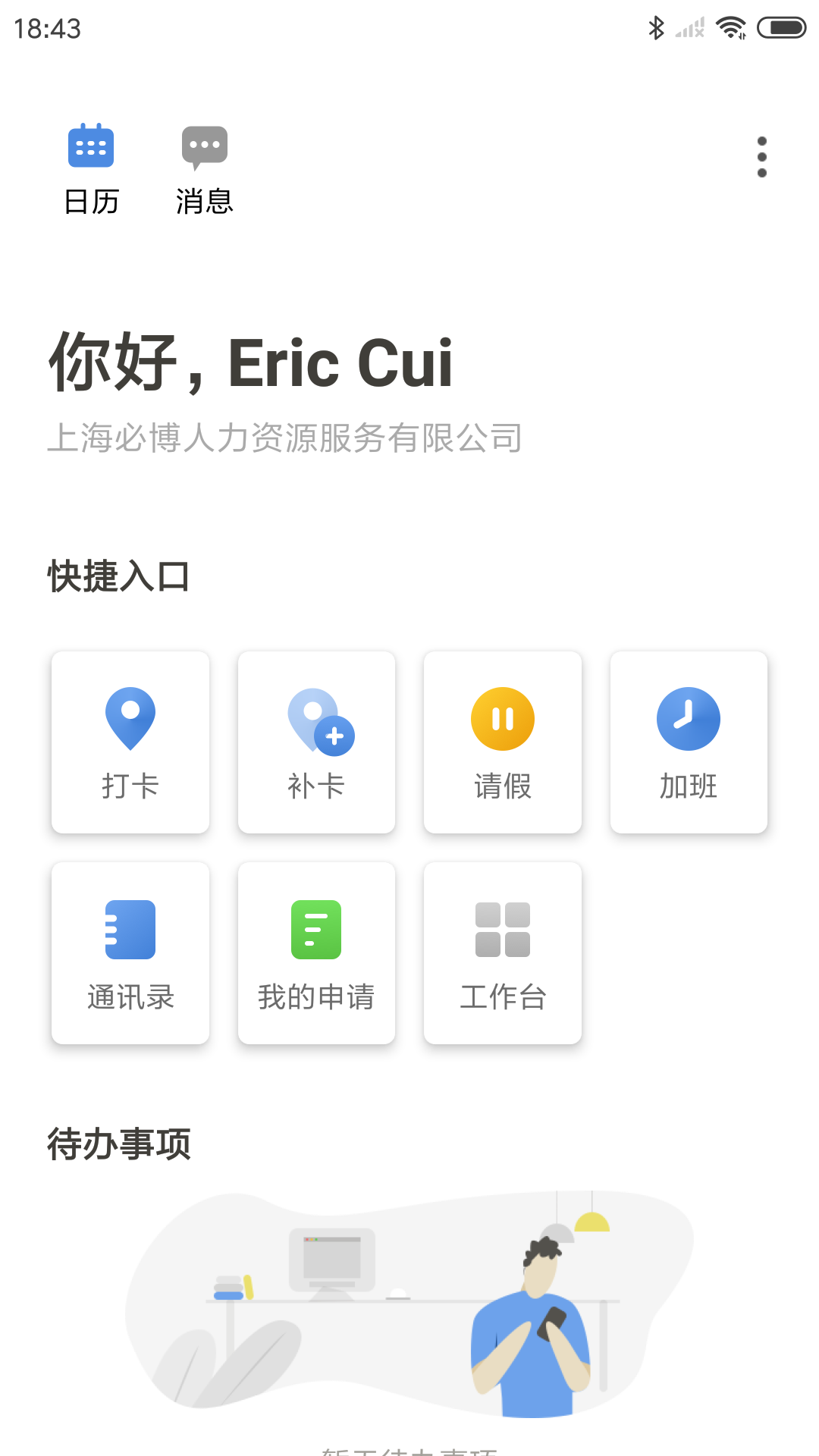Select the 请假 leave request card

(503, 742)
